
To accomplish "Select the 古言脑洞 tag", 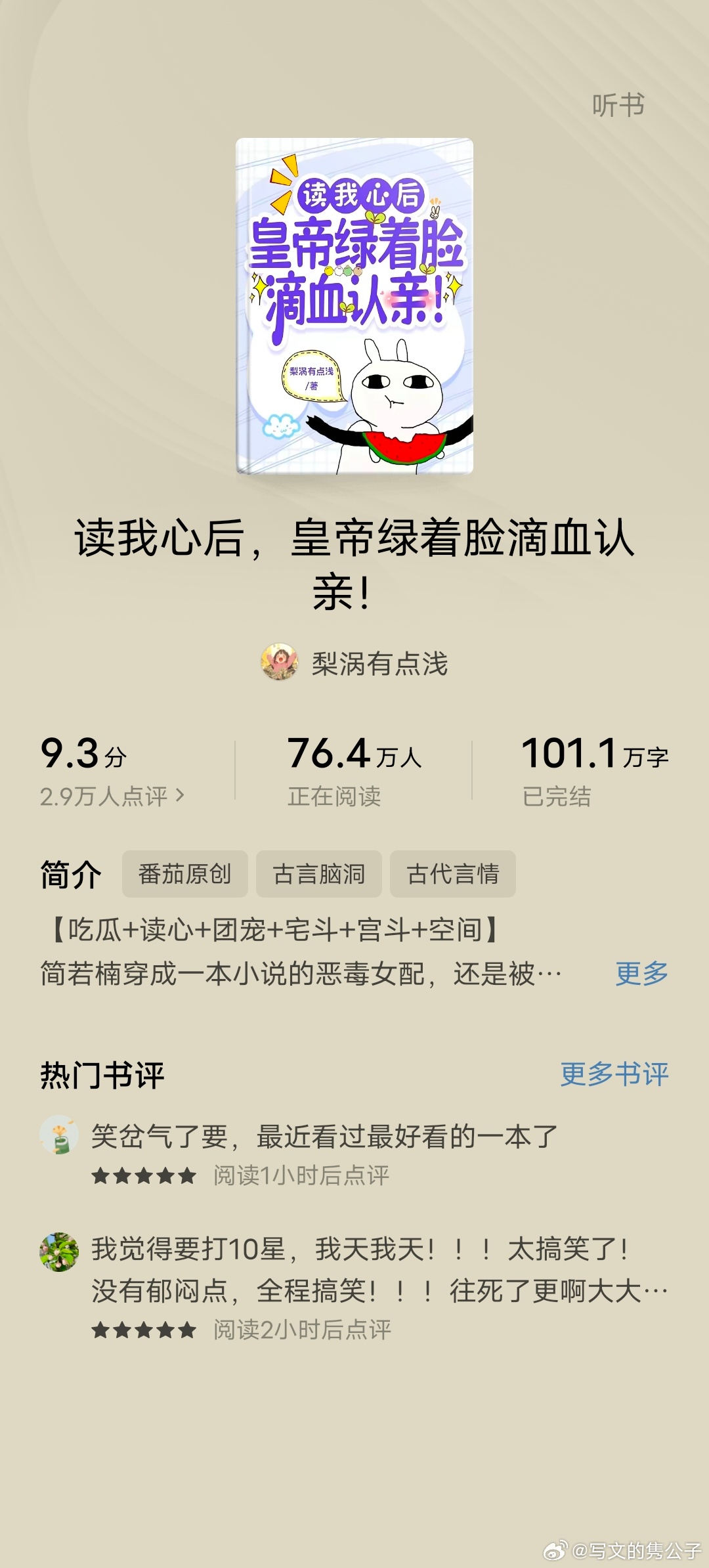I will [x=318, y=874].
